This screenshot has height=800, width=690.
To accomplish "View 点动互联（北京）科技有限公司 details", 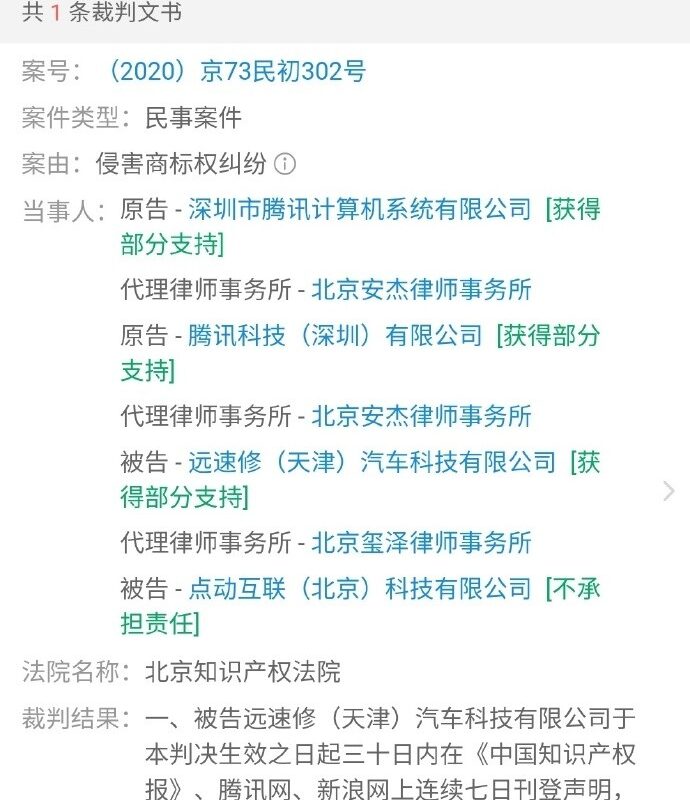I will click(360, 589).
